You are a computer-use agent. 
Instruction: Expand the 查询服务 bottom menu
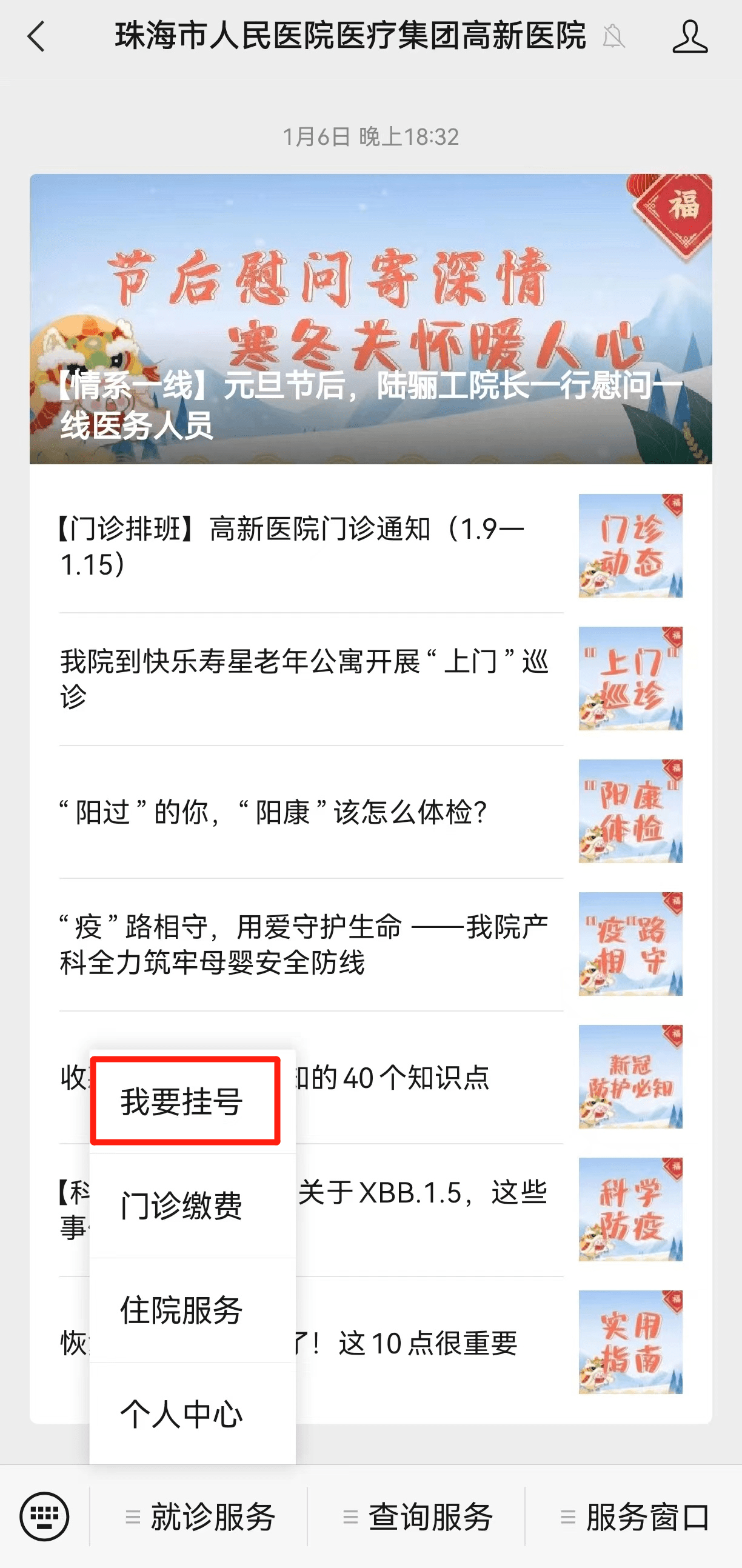[416, 1516]
